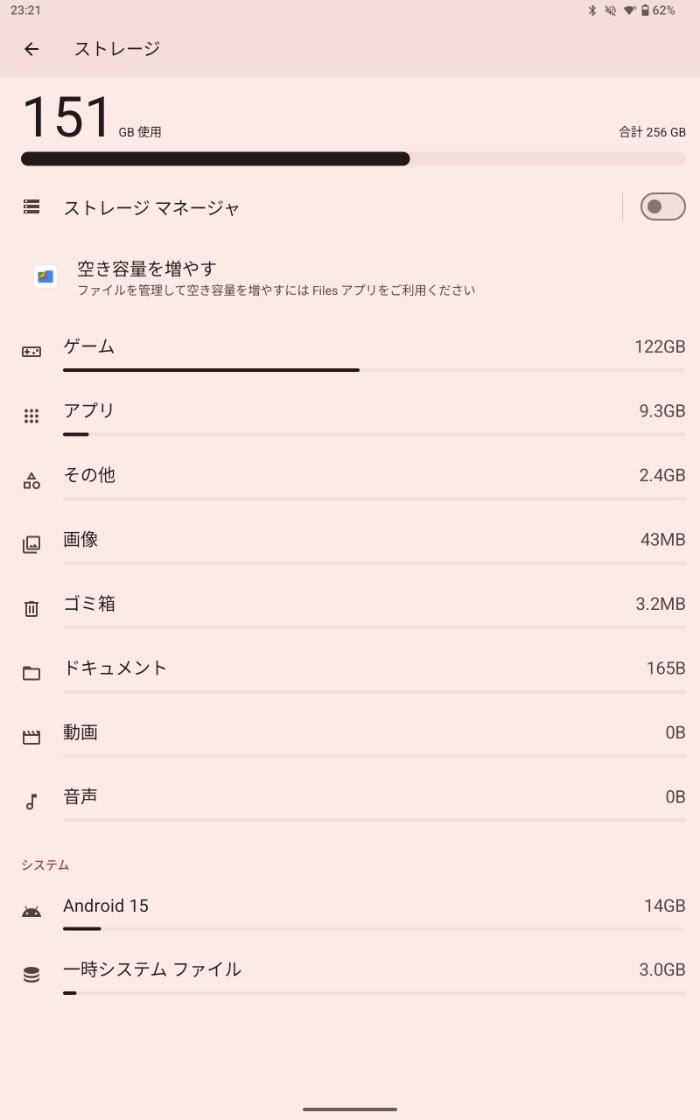Select the 音声 storage row
Viewport: 700px width, 1120px height.
pos(350,798)
